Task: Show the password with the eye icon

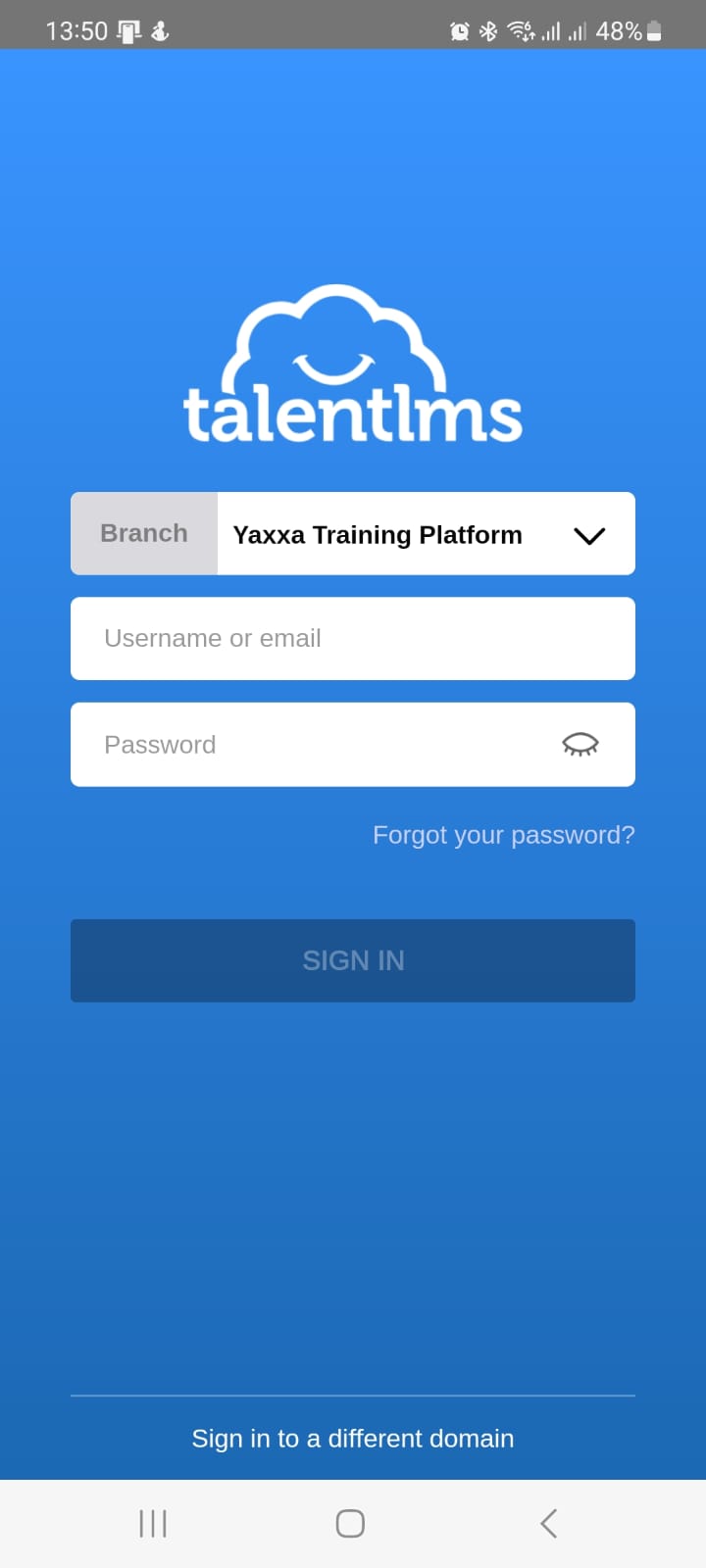Action: click(580, 745)
